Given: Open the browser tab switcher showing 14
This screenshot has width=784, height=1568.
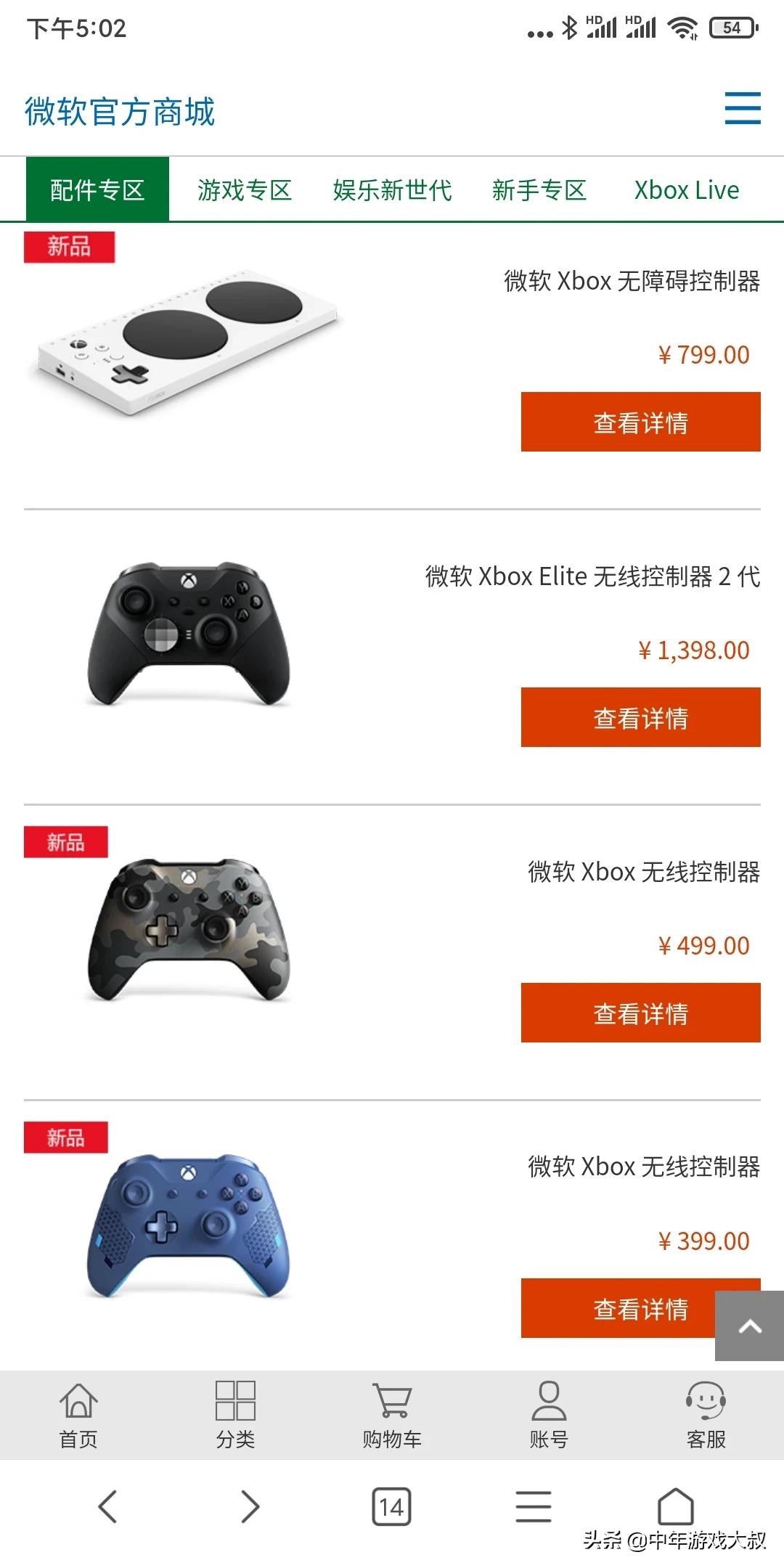Looking at the screenshot, I should coord(392,1507).
